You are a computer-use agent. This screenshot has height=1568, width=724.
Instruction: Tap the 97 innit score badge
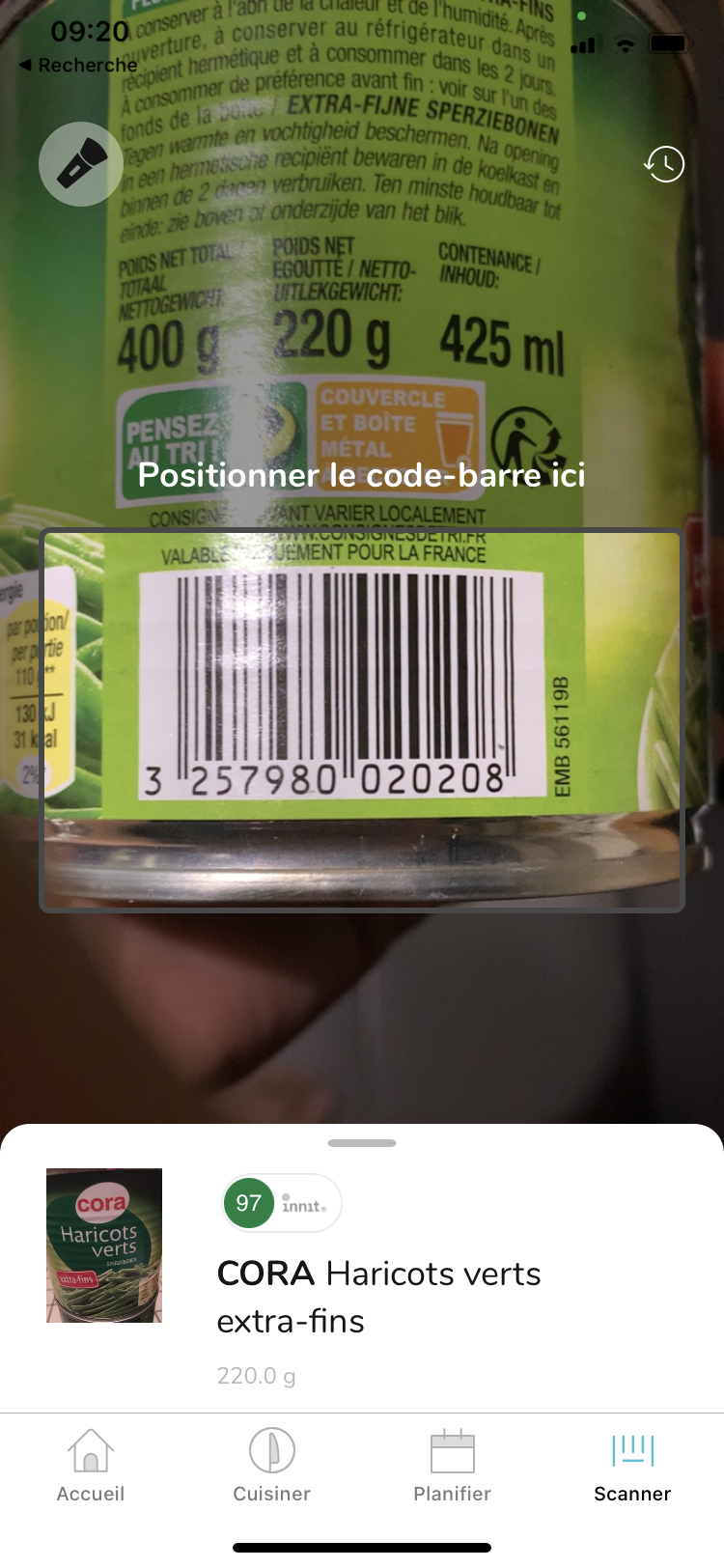[x=281, y=1203]
